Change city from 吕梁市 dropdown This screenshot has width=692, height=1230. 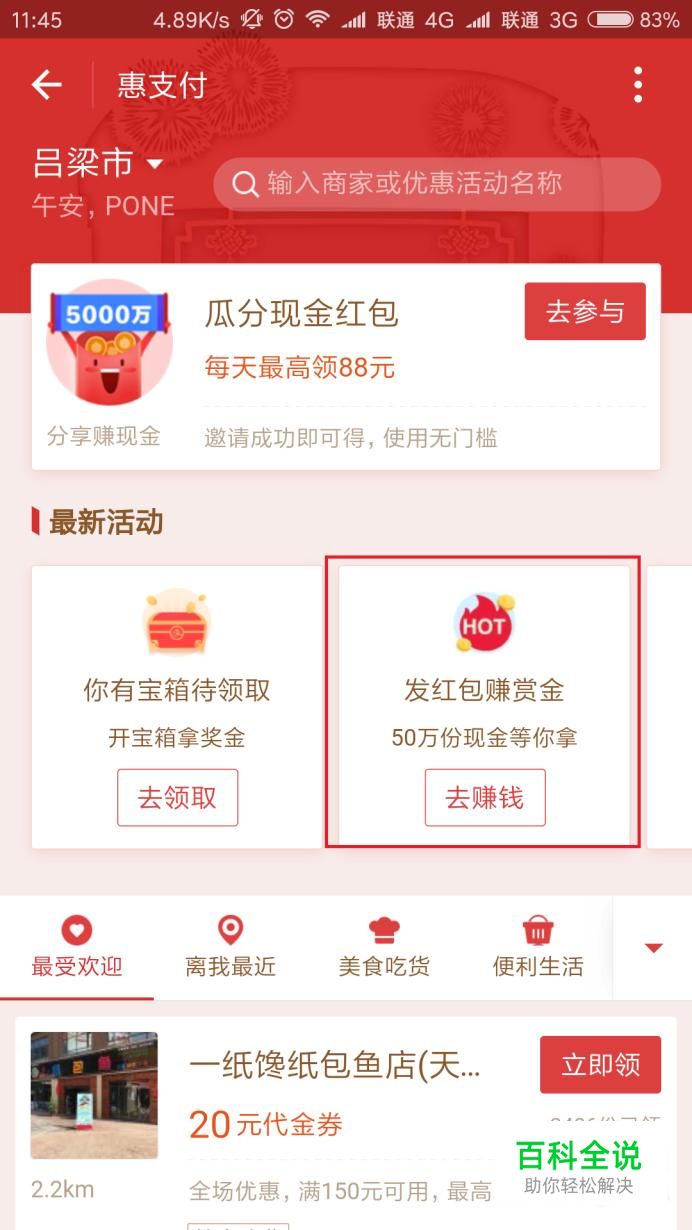99,163
